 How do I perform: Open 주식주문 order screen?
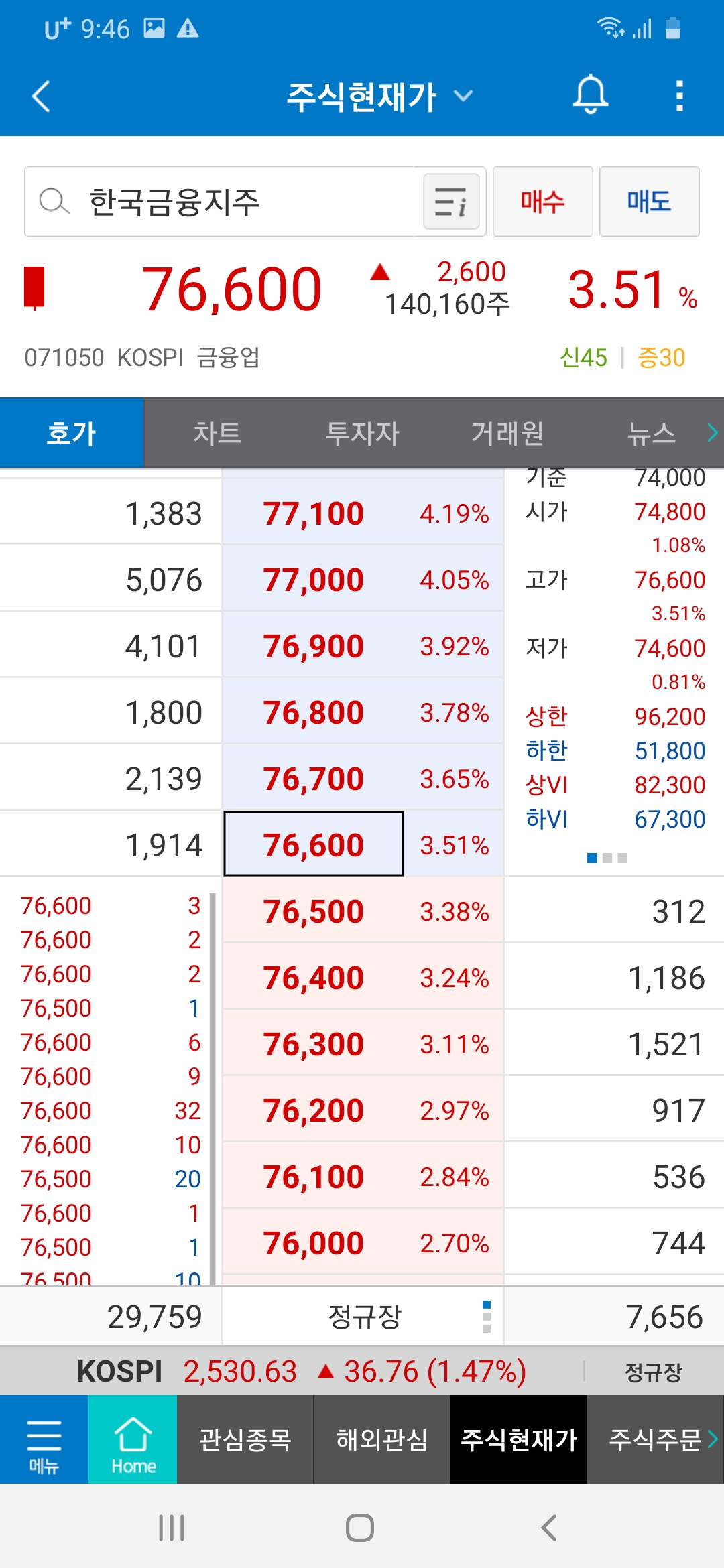point(655,1439)
